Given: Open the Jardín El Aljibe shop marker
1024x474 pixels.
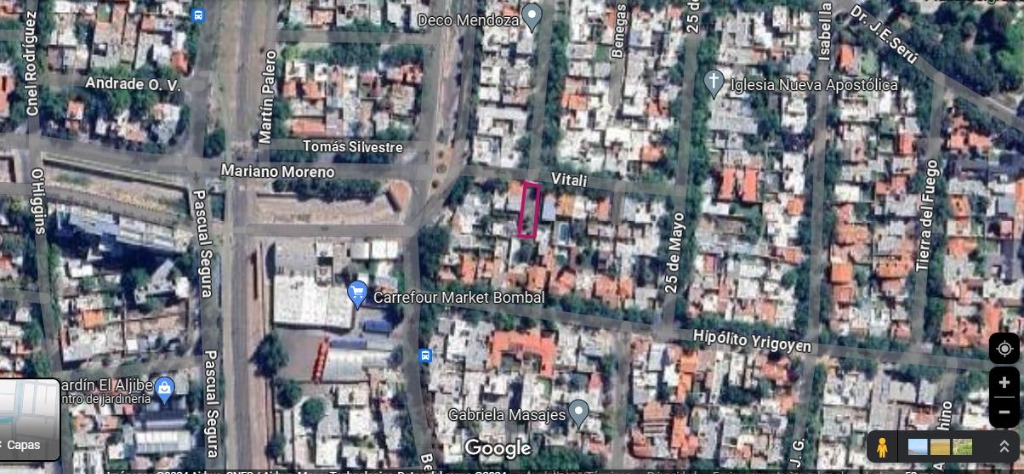Looking at the screenshot, I should (x=165, y=389).
